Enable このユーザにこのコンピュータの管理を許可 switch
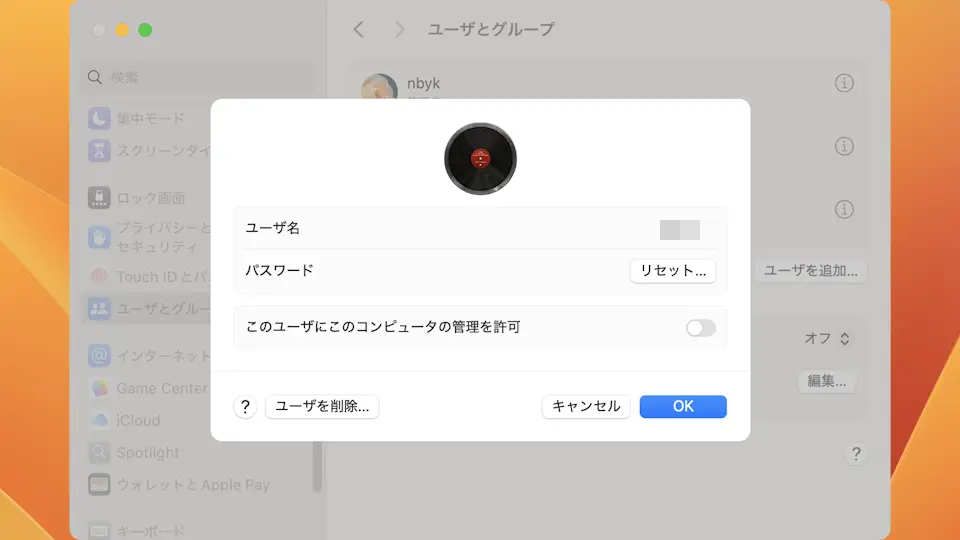This screenshot has height=540, width=960. pos(700,327)
